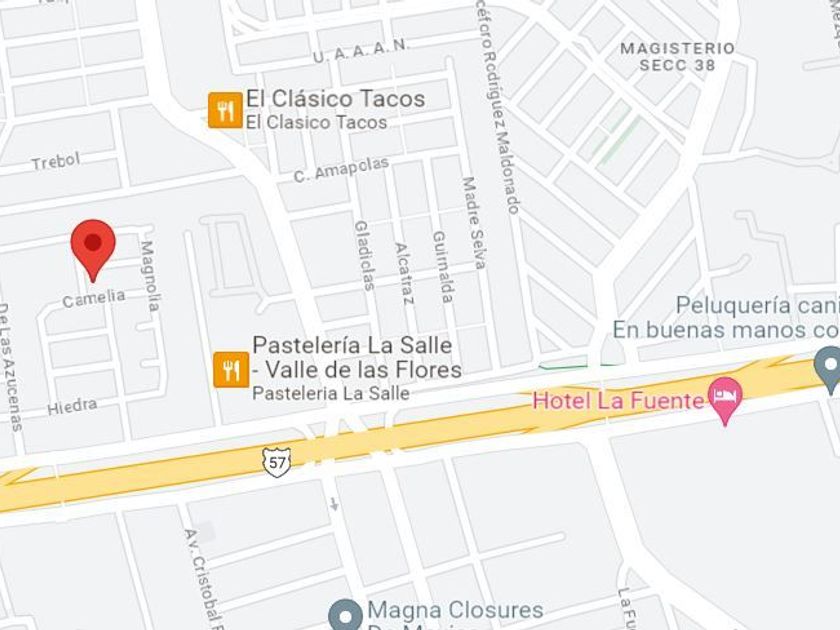This screenshot has width=840, height=630.
Task: Open El Clásico Tacos restaurant marker
Action: [225, 110]
